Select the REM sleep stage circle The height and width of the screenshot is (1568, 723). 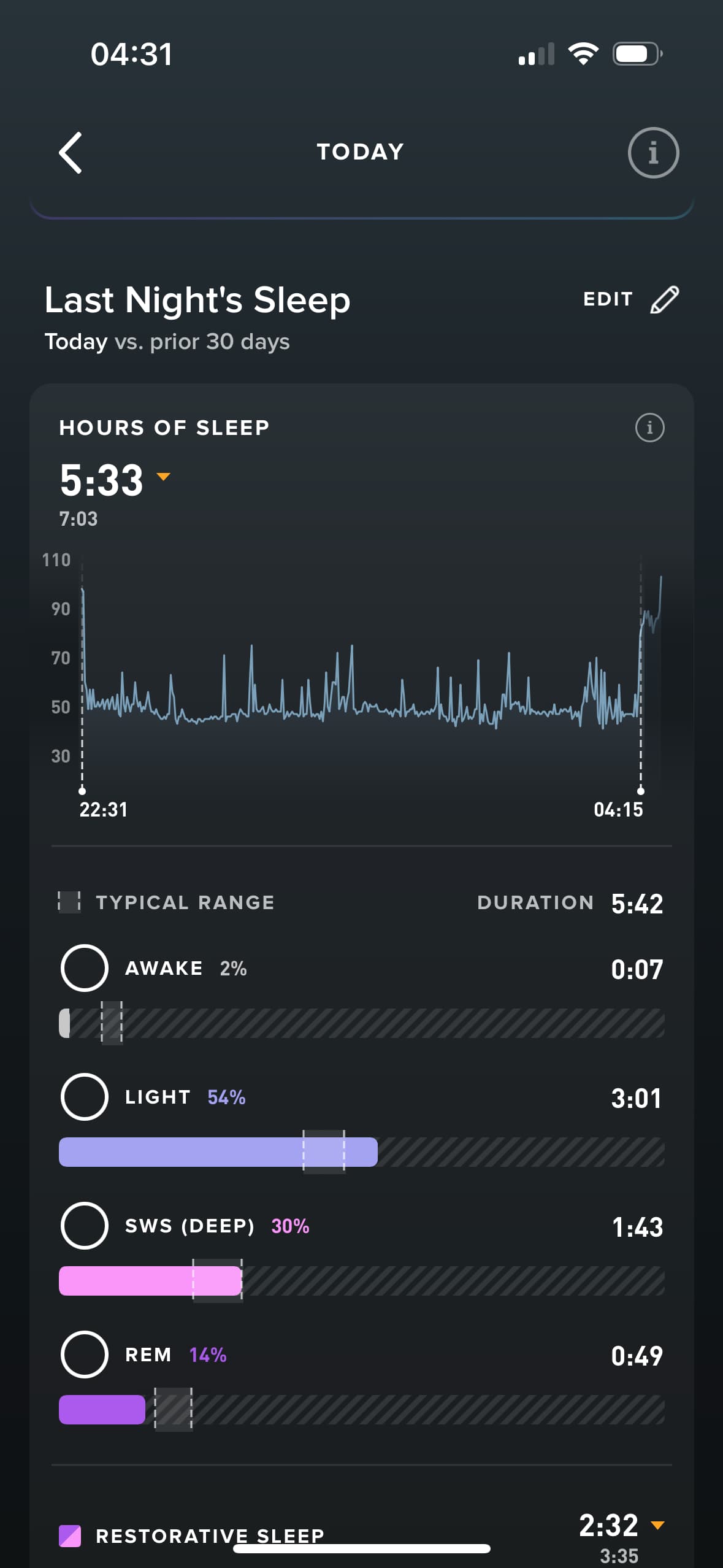pyautogui.click(x=85, y=1355)
